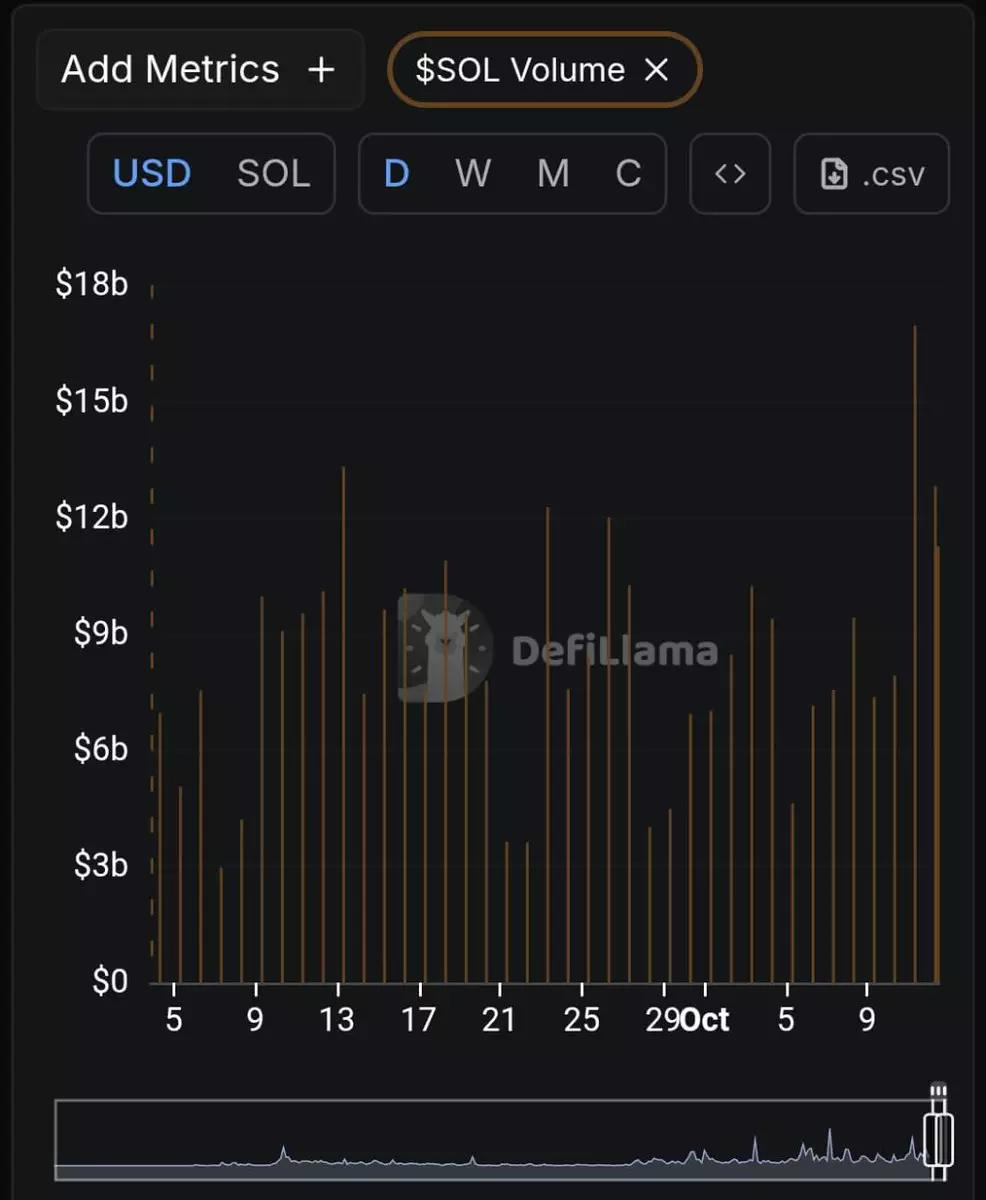Open the Add Metrics menu

click(x=199, y=70)
